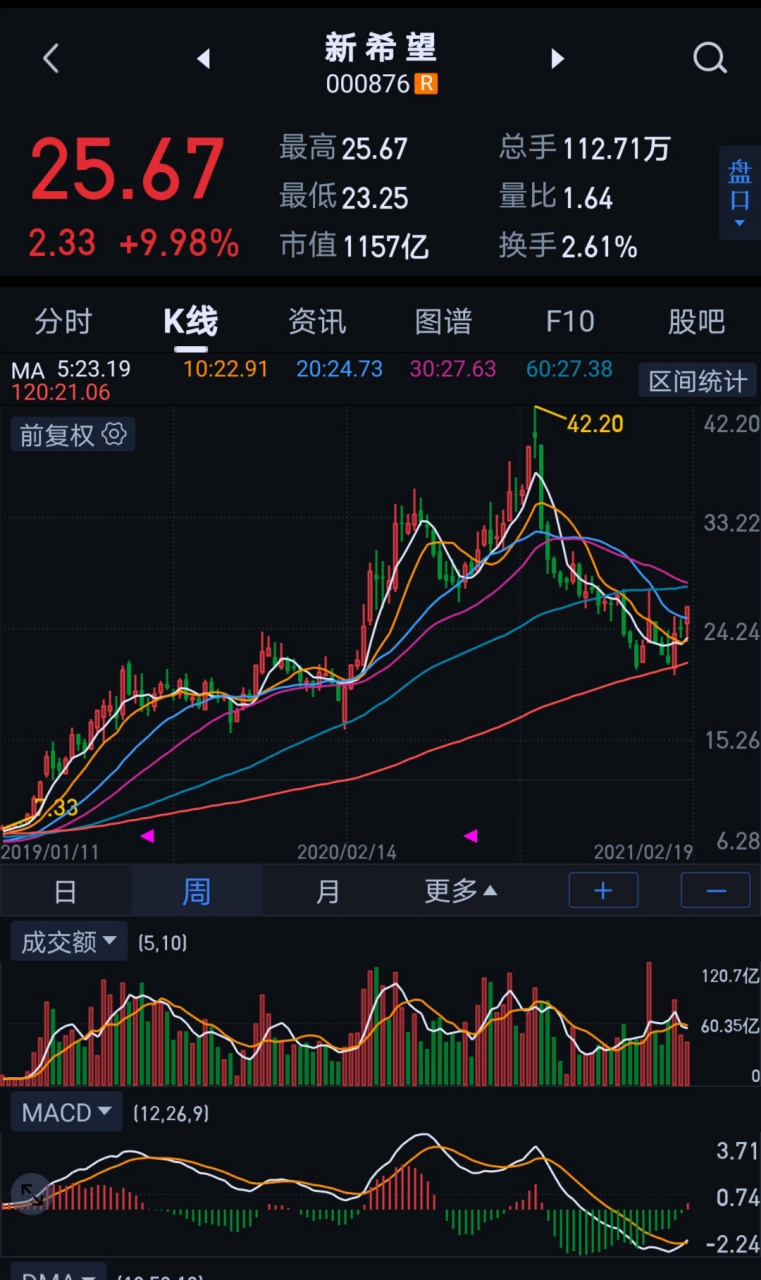Zoom out the chart with minus button
The width and height of the screenshot is (761, 1280).
pos(715,890)
